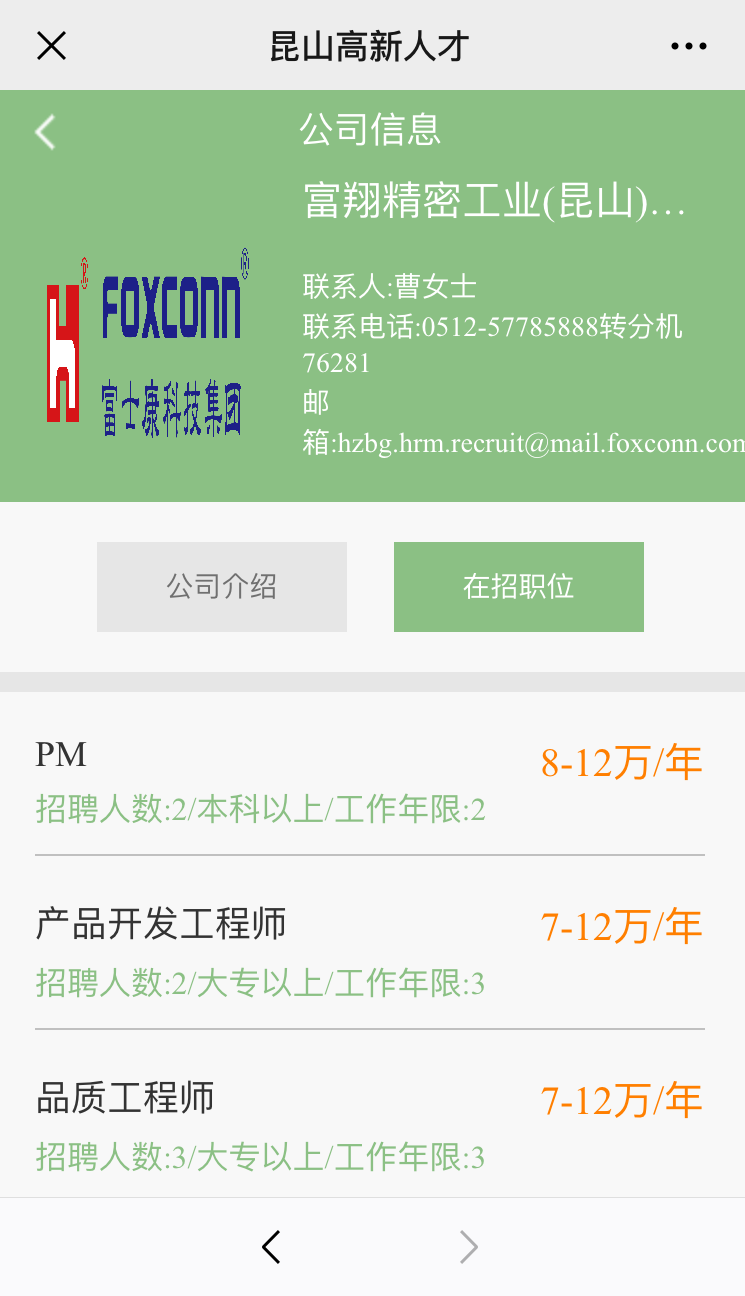
Task: Close the mini program with the X icon
Action: 51,45
